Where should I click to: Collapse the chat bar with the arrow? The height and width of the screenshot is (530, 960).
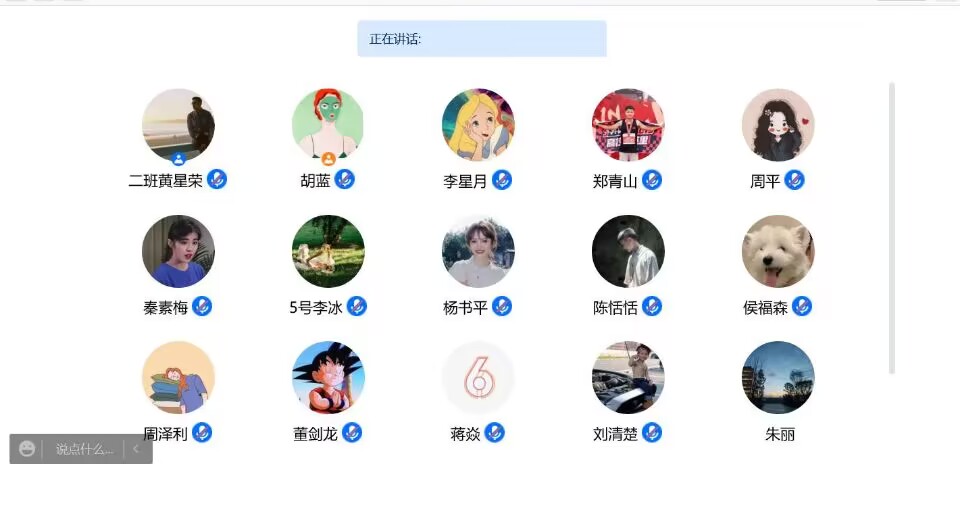click(136, 449)
